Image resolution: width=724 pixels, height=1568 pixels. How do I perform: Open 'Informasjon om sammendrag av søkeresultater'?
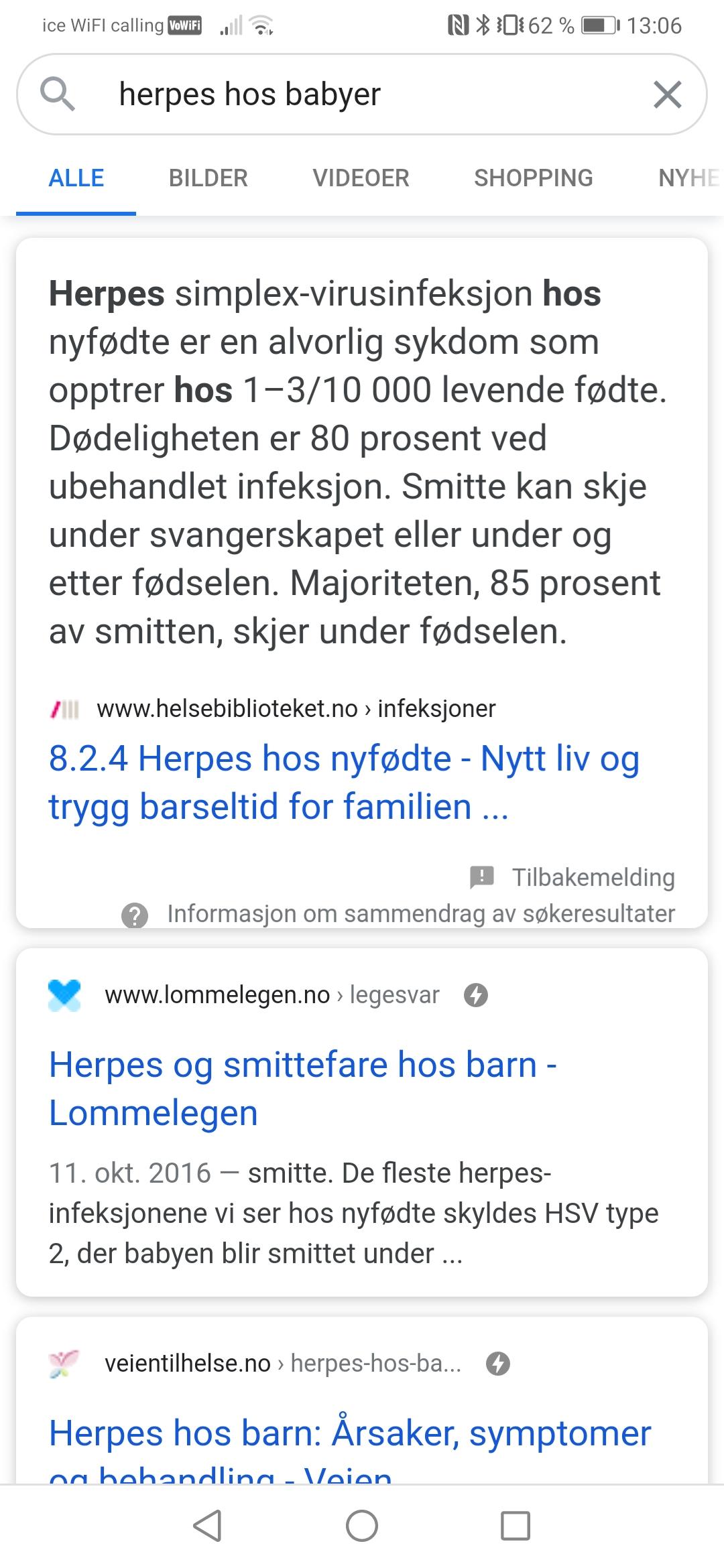click(x=399, y=914)
